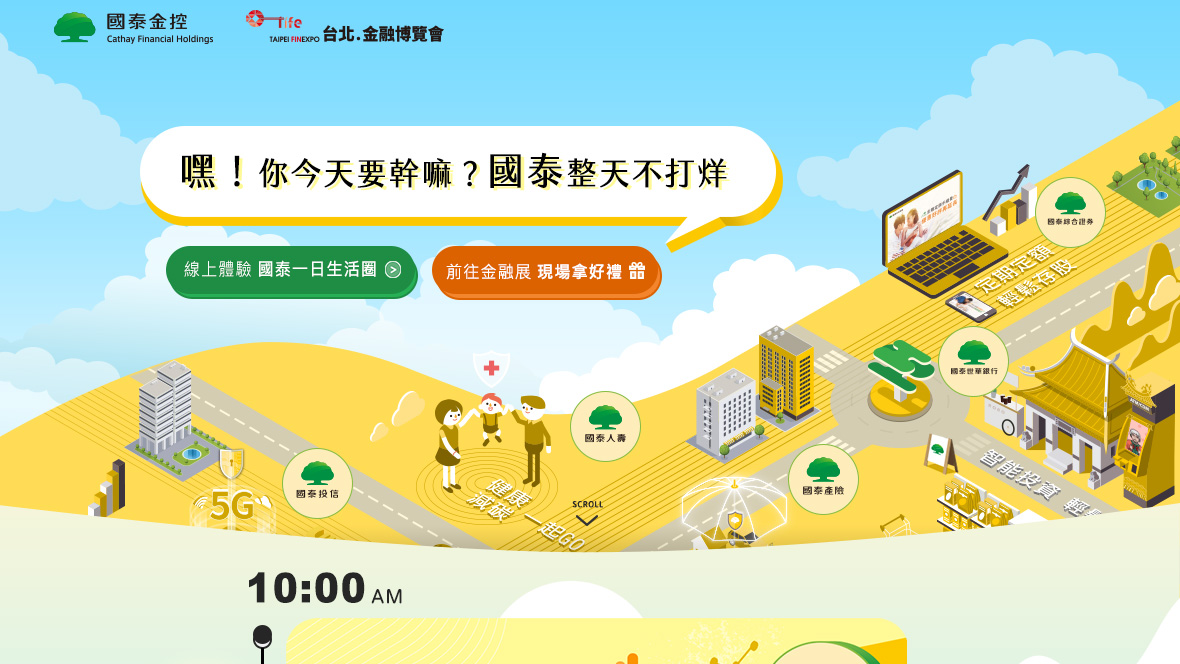Open the 國泰世華銀行 circle badge

click(973, 361)
